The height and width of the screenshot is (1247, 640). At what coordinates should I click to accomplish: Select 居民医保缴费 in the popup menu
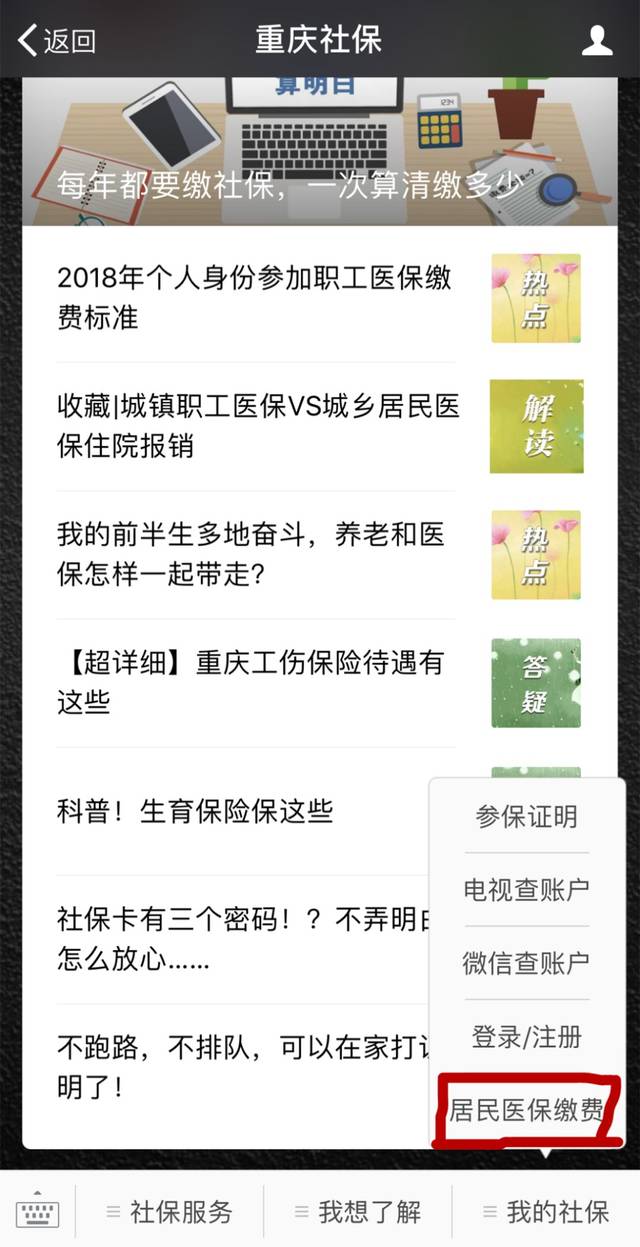click(526, 1110)
